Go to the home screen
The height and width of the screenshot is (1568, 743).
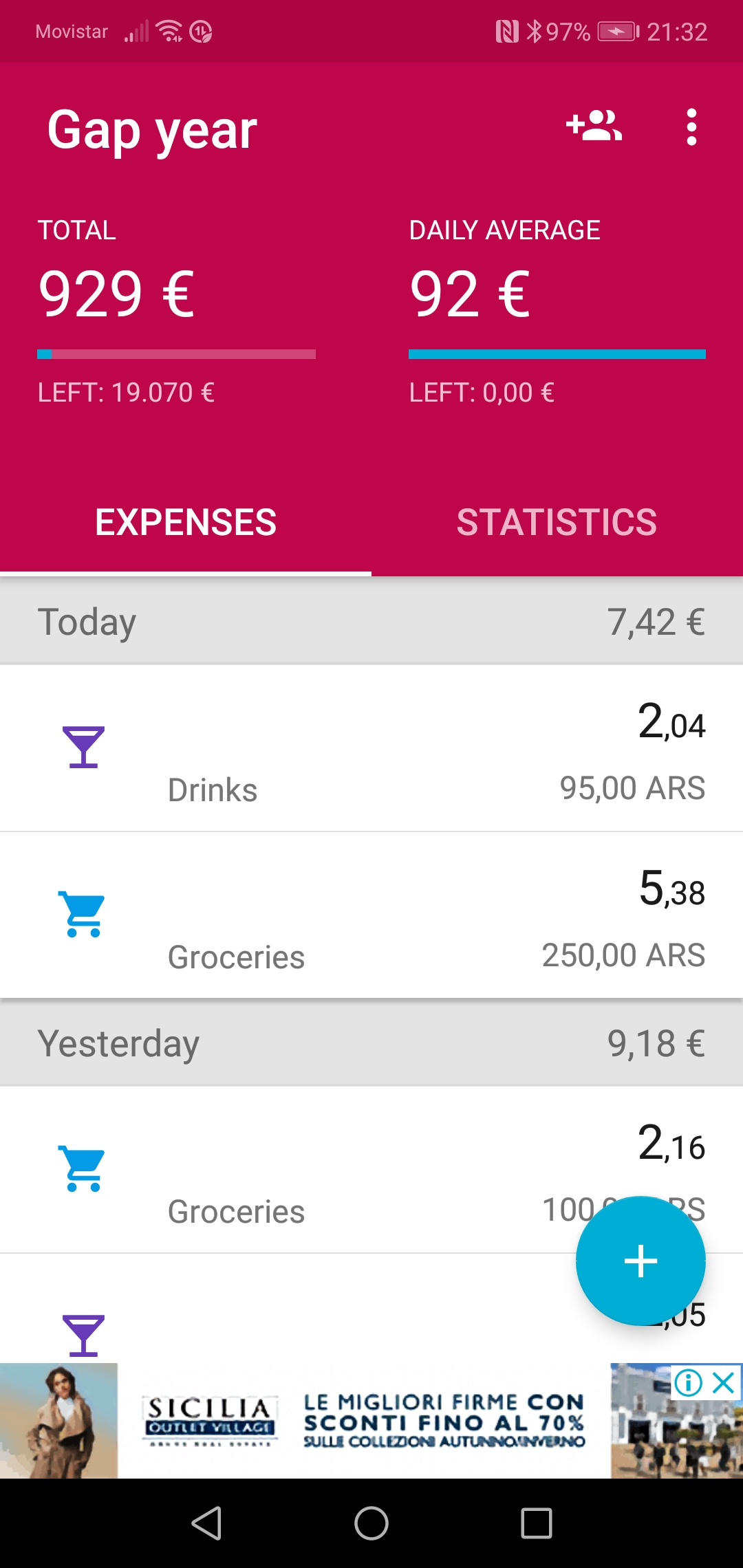tap(371, 1523)
